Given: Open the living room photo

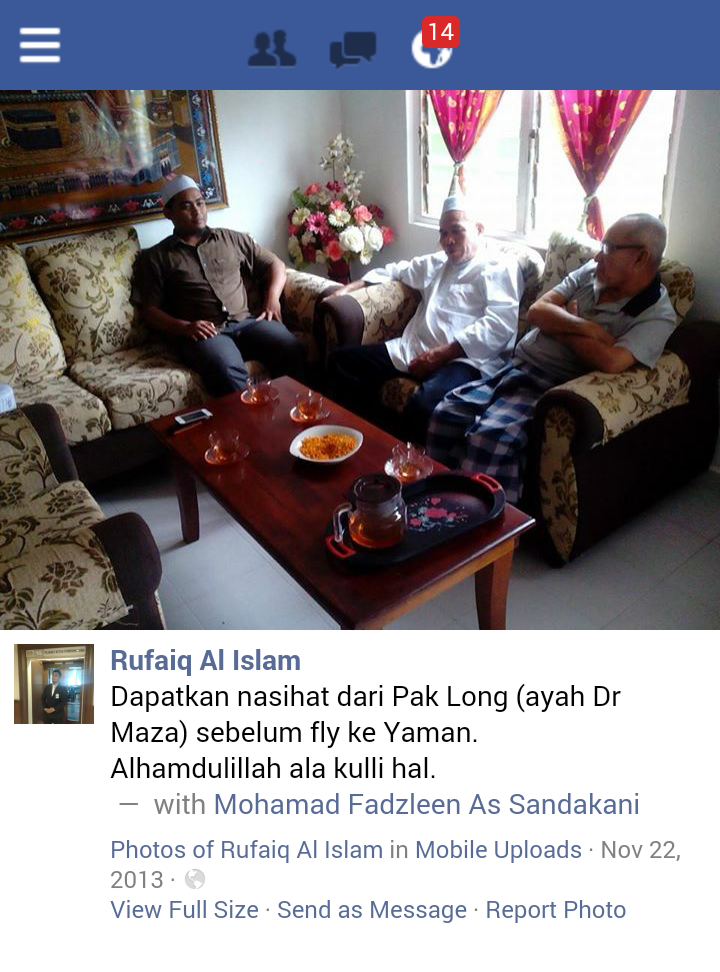Looking at the screenshot, I should pyautogui.click(x=360, y=360).
